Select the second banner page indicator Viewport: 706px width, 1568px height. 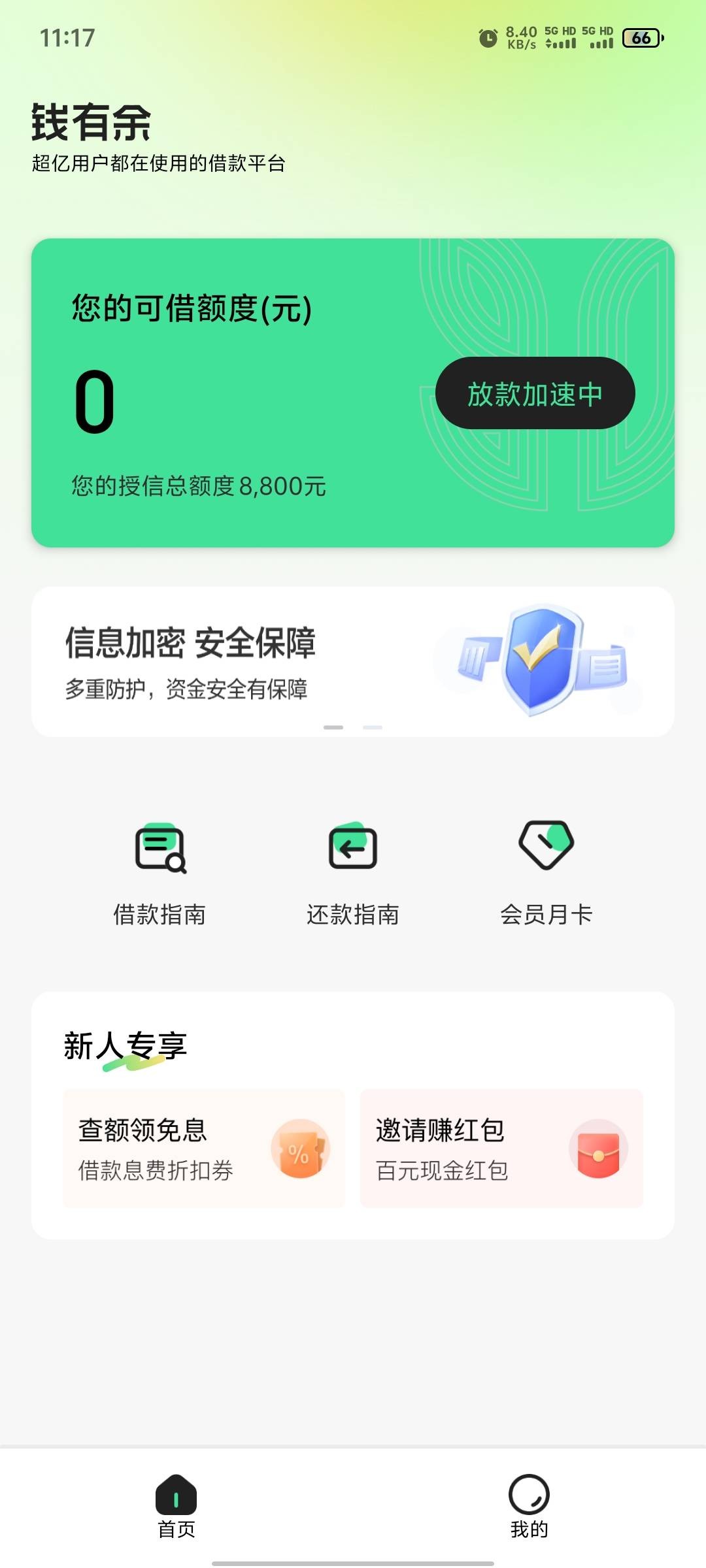coord(373,727)
